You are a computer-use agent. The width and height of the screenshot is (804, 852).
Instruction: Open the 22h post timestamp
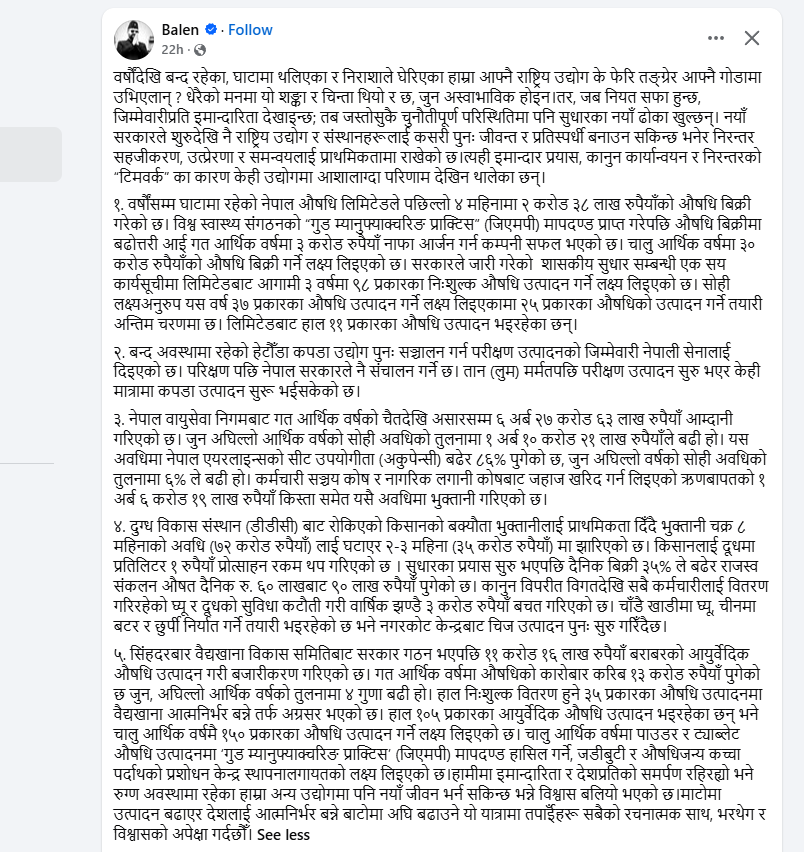click(172, 50)
